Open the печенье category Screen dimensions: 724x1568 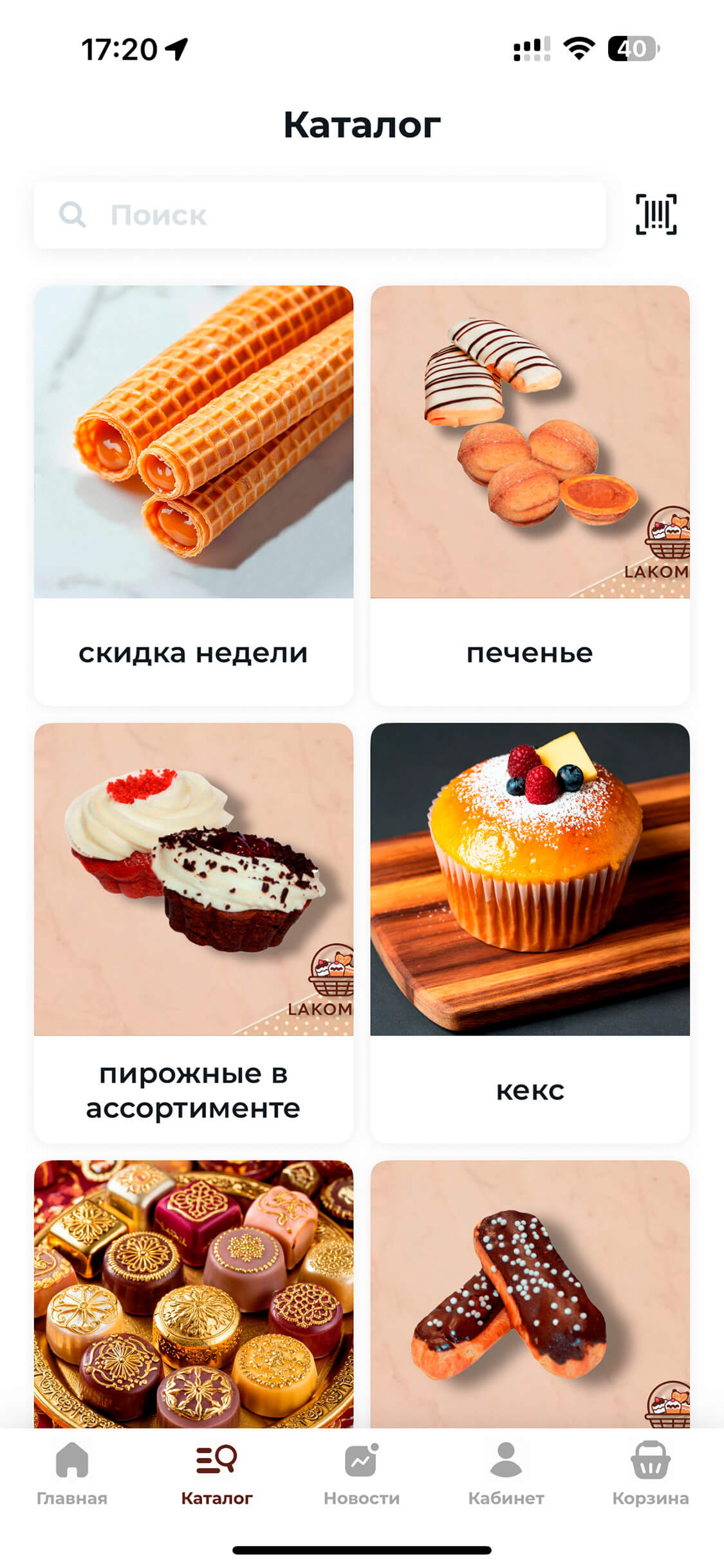pyautogui.click(x=530, y=494)
